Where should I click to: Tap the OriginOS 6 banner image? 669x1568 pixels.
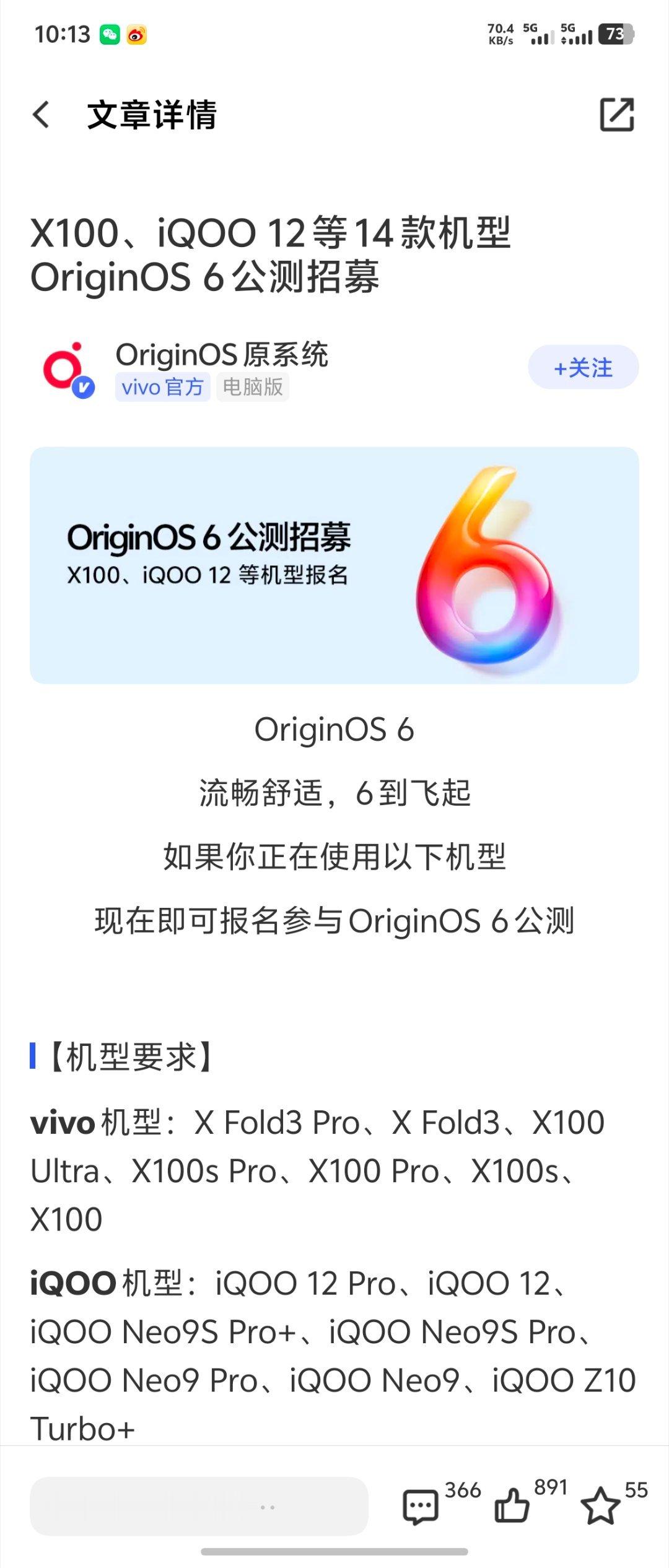click(x=334, y=565)
